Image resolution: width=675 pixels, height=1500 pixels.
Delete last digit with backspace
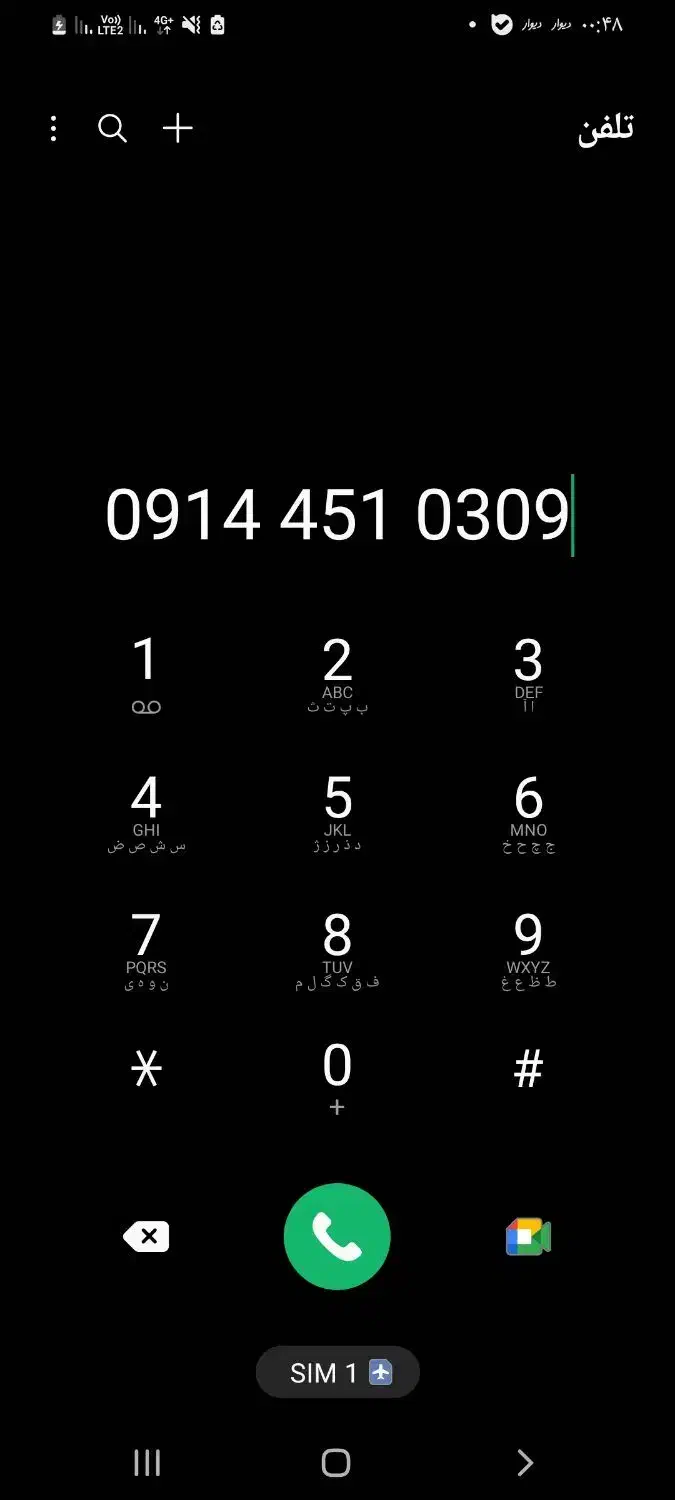coord(146,1237)
